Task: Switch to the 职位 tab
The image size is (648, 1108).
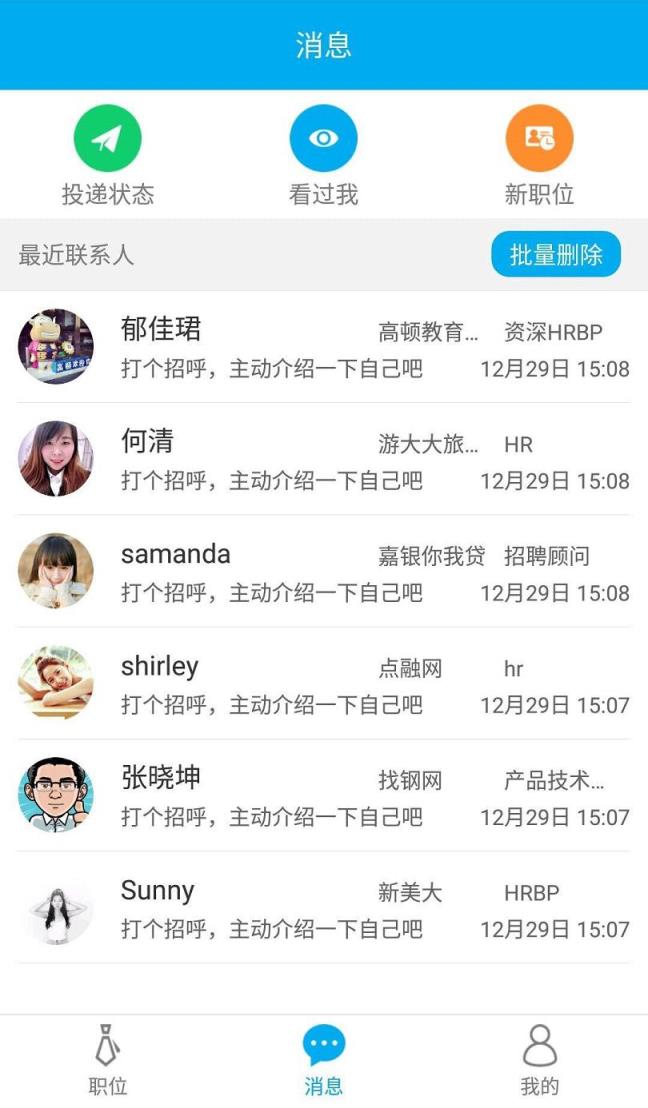Action: 107,1060
